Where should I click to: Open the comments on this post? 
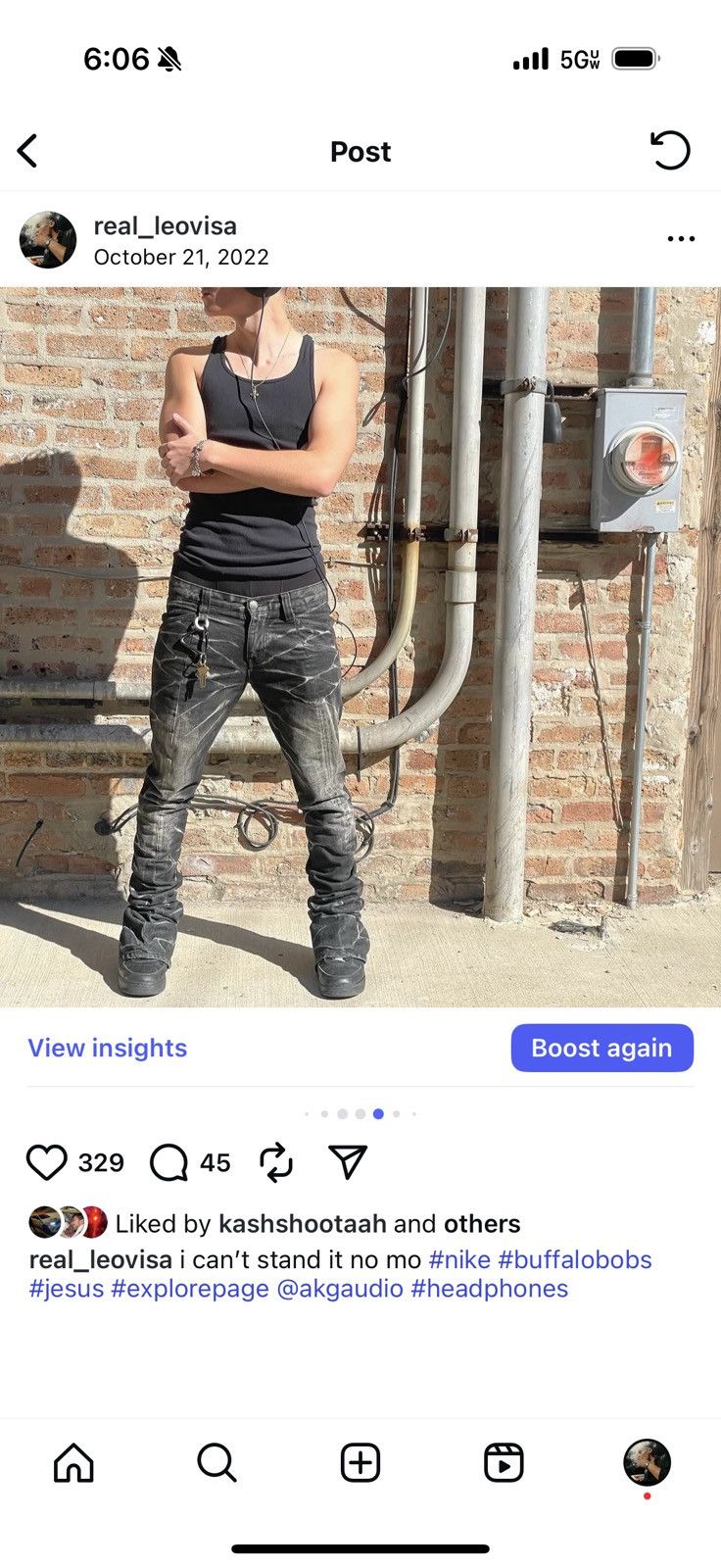click(x=168, y=1162)
